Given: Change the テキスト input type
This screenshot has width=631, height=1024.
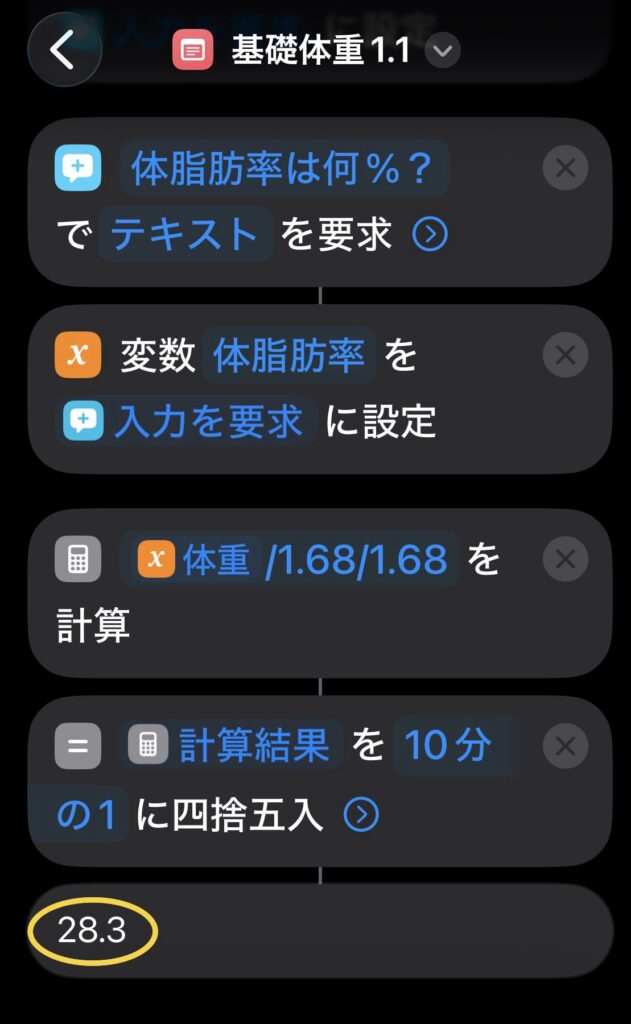Looking at the screenshot, I should [185, 234].
